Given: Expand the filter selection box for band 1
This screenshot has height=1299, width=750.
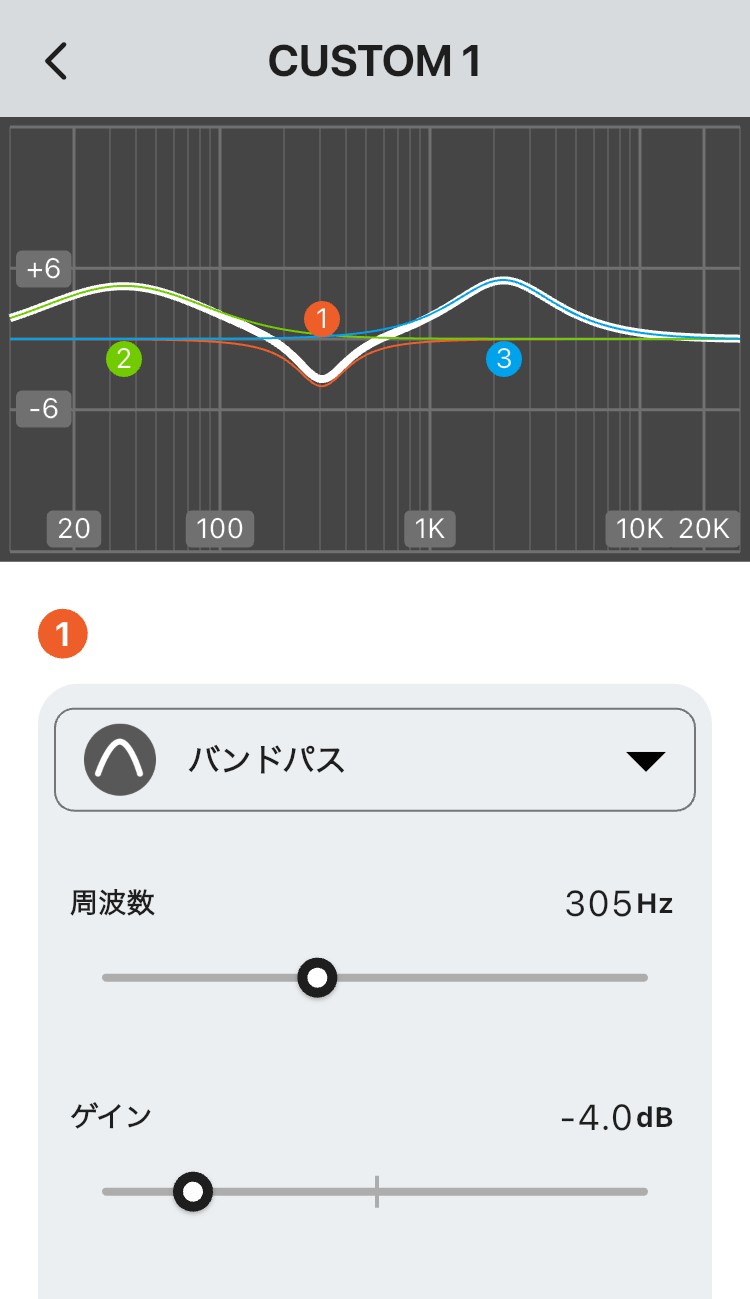Looking at the screenshot, I should (374, 760).
